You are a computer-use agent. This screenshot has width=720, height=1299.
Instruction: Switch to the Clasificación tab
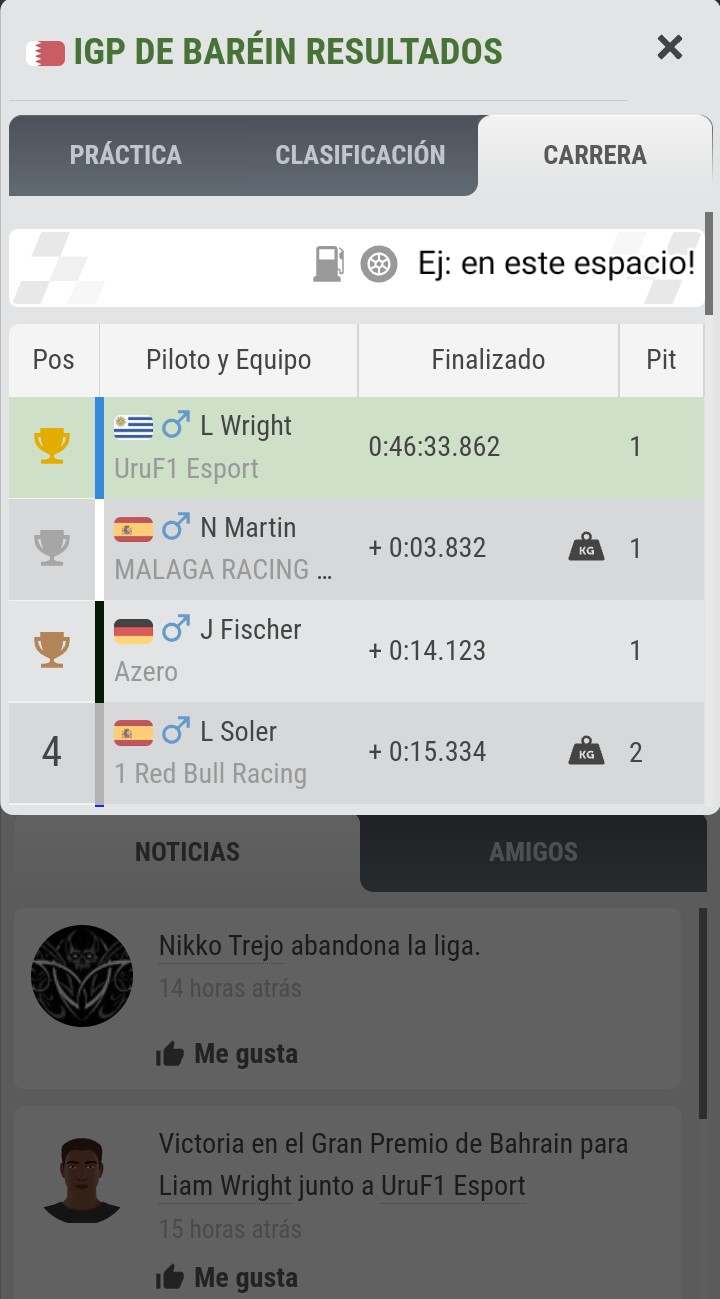tap(360, 155)
